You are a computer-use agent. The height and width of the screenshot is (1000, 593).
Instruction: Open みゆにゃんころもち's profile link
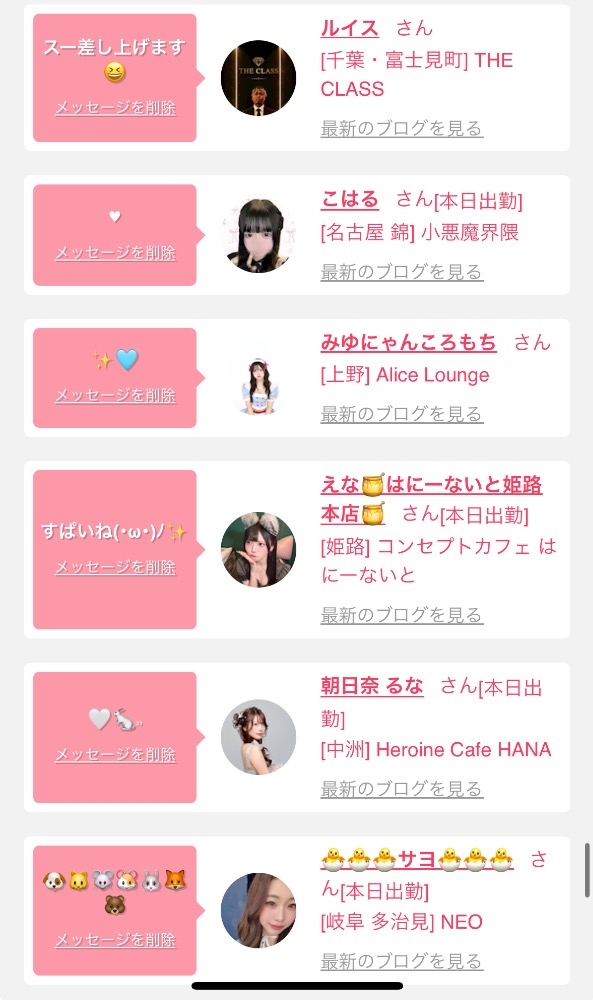tap(408, 342)
